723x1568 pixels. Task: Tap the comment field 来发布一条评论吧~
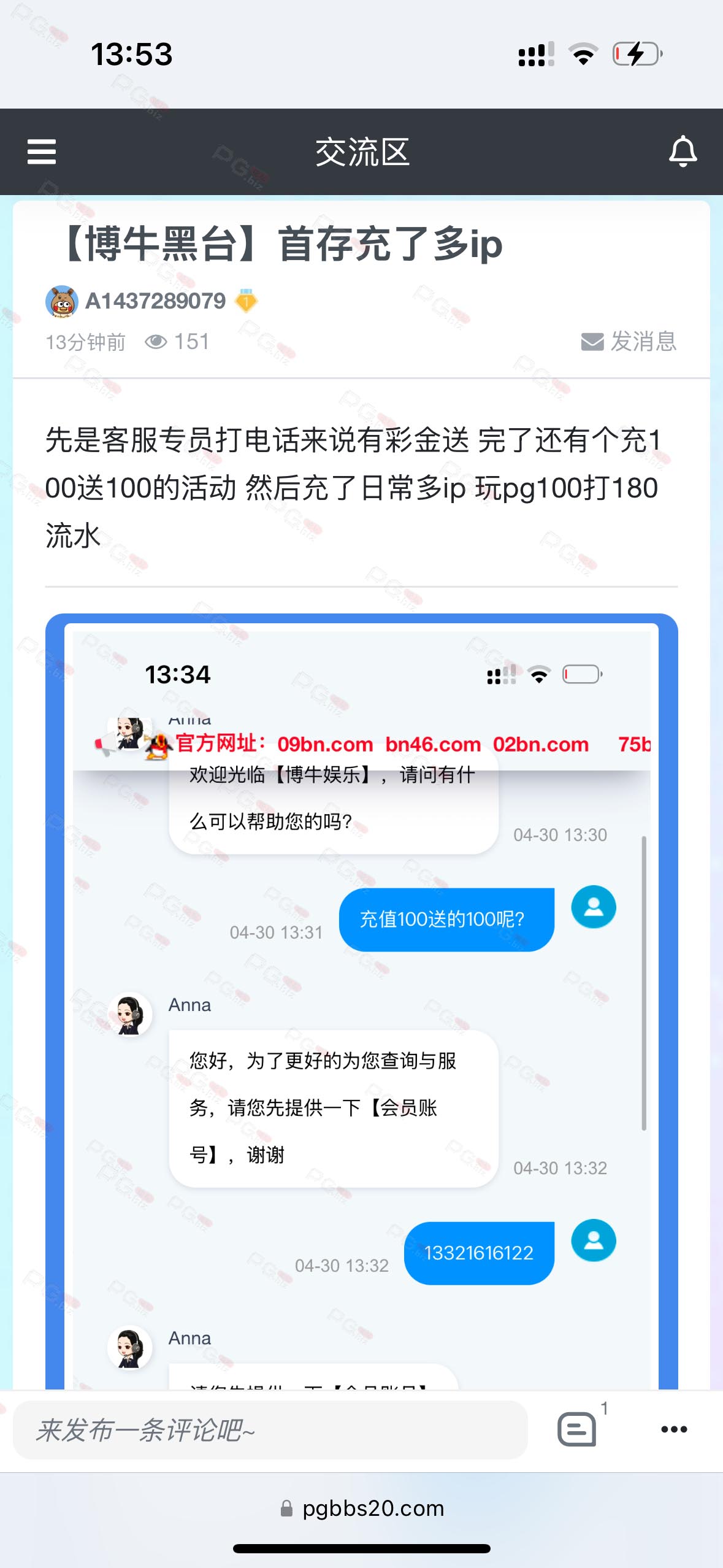(x=270, y=1429)
